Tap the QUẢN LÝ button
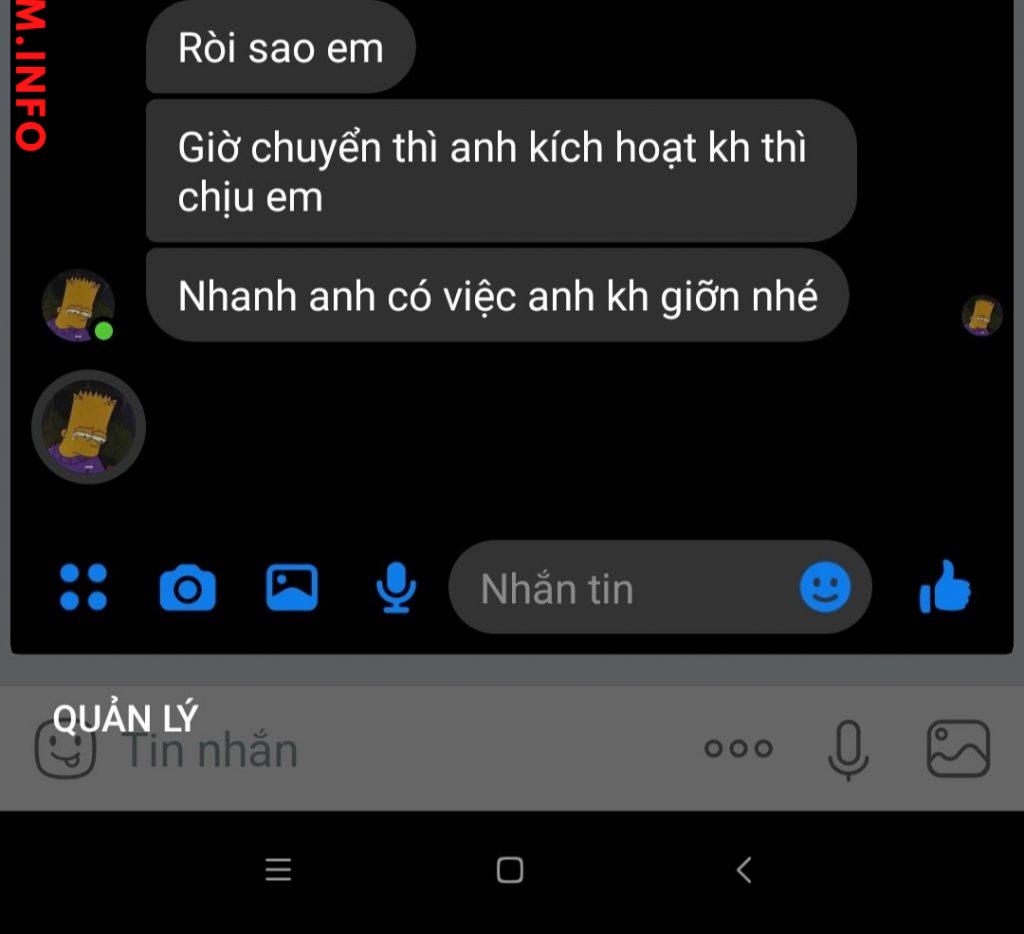The image size is (1024, 934). (125, 718)
